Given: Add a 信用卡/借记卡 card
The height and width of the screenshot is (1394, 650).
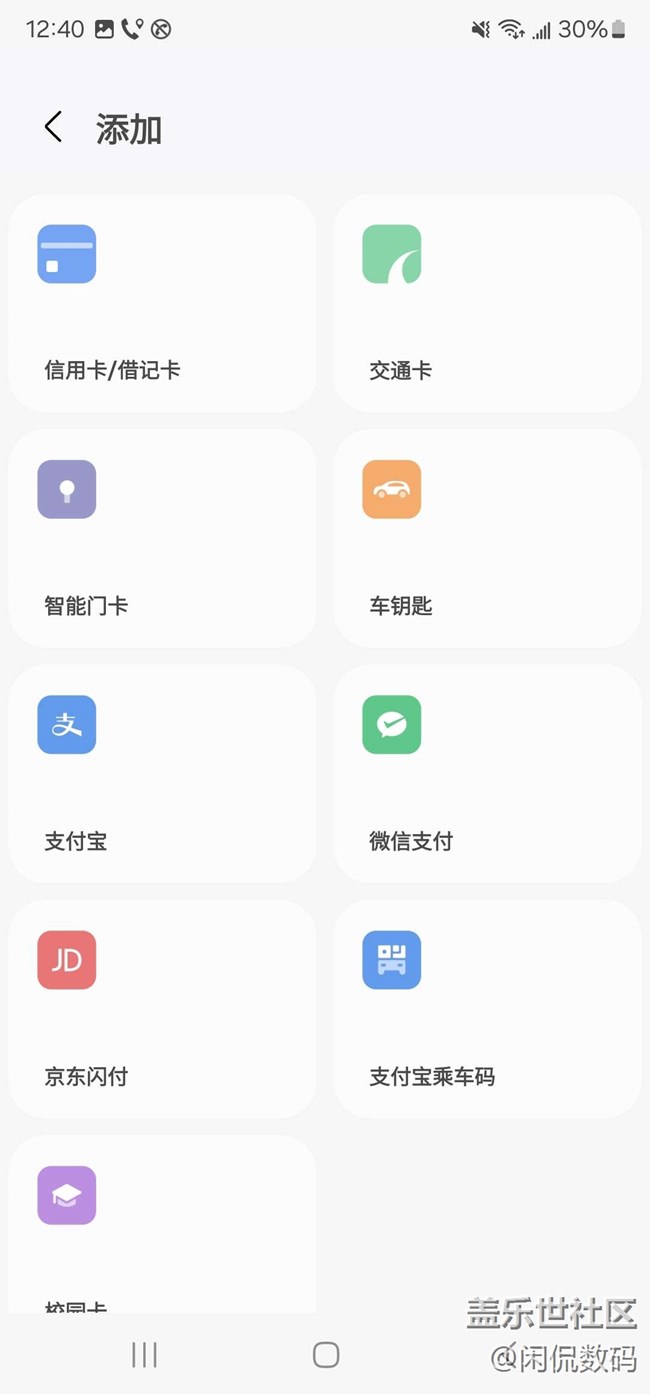Looking at the screenshot, I should [x=162, y=303].
